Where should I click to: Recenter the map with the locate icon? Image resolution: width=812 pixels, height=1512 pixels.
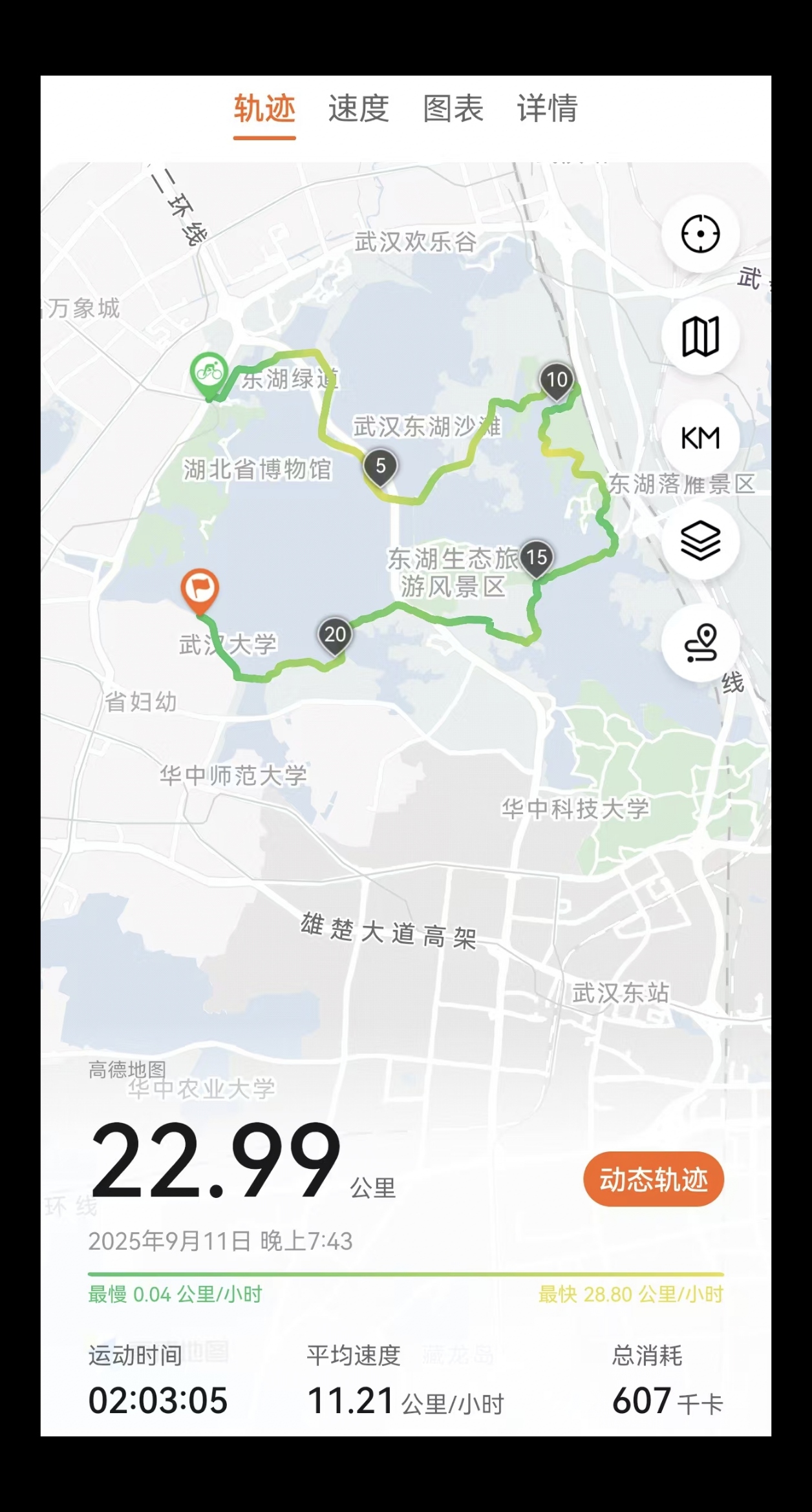pos(700,233)
